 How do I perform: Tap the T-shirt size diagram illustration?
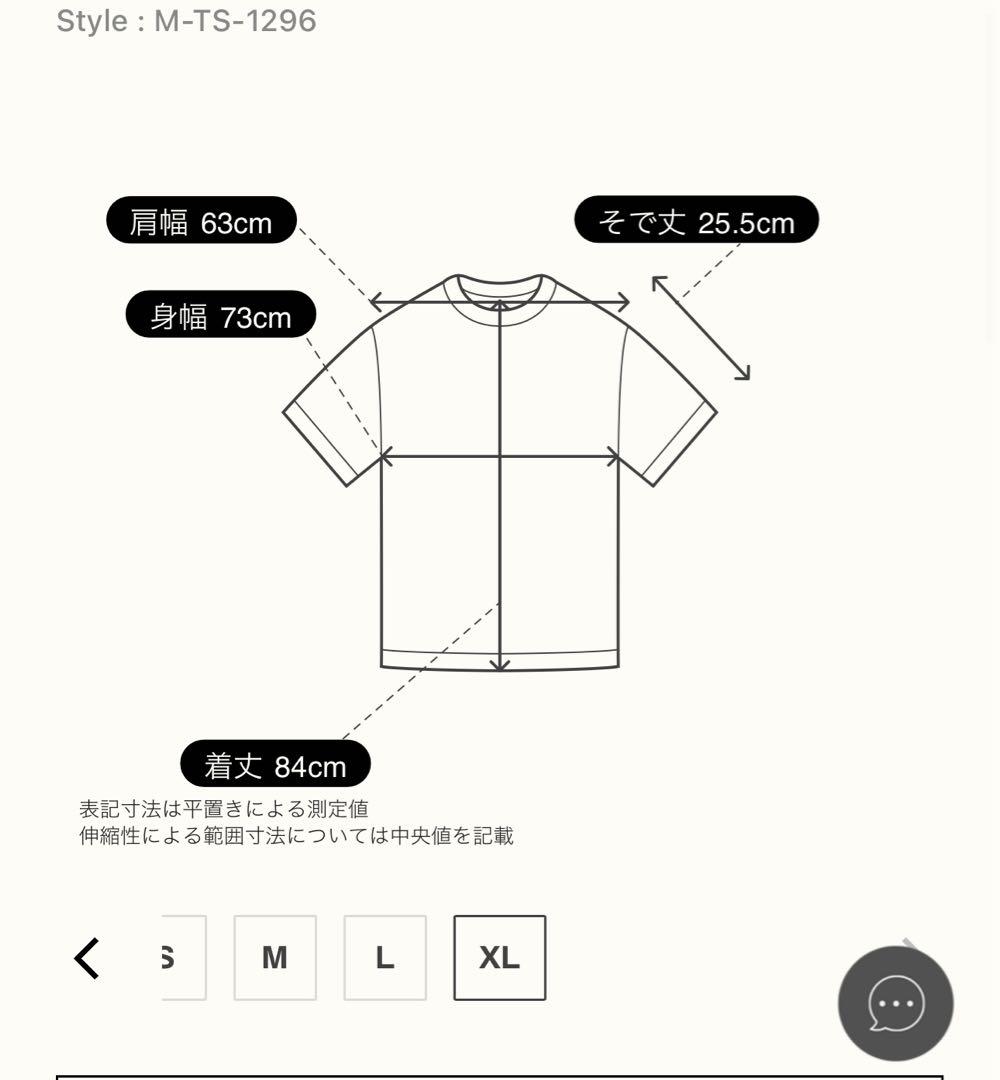(x=500, y=470)
